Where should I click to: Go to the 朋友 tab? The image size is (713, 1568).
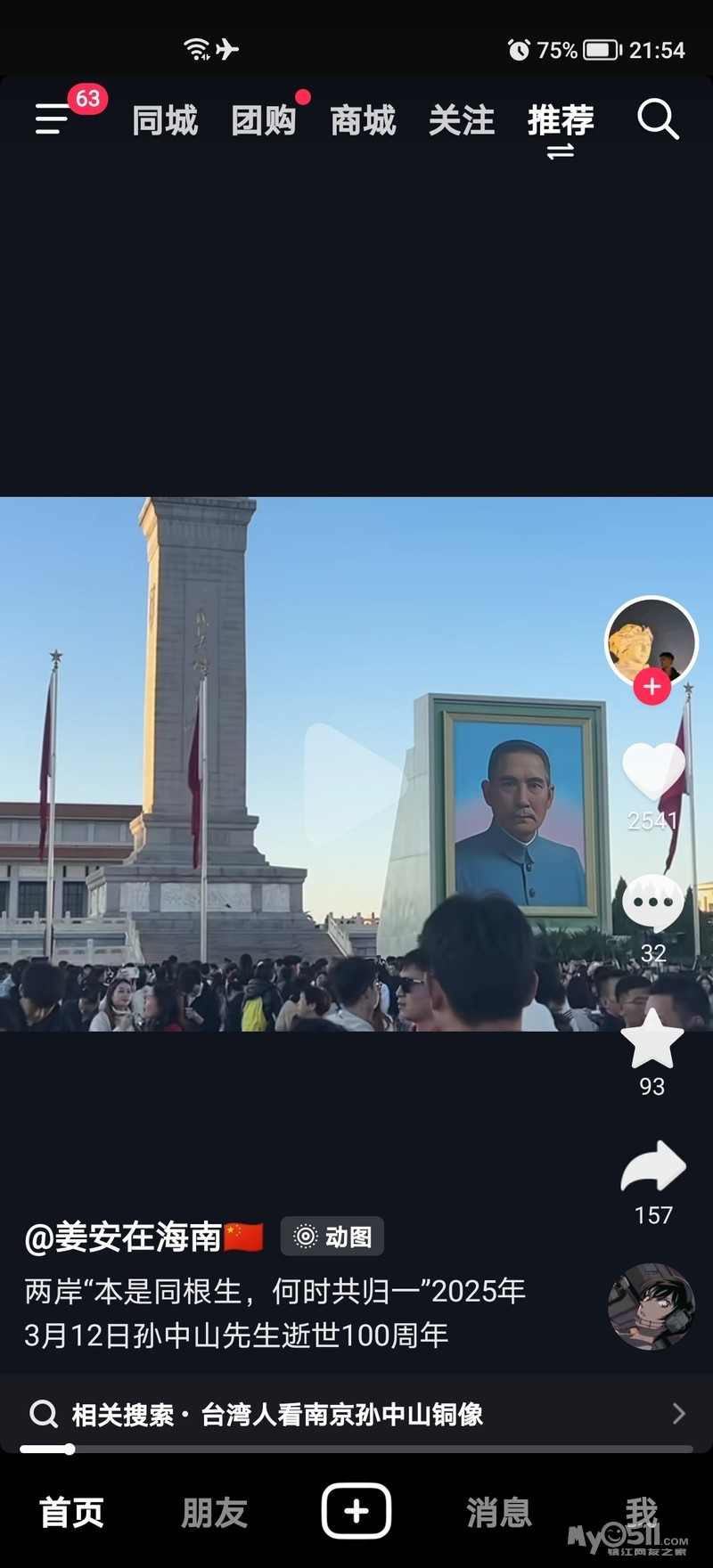click(214, 1513)
